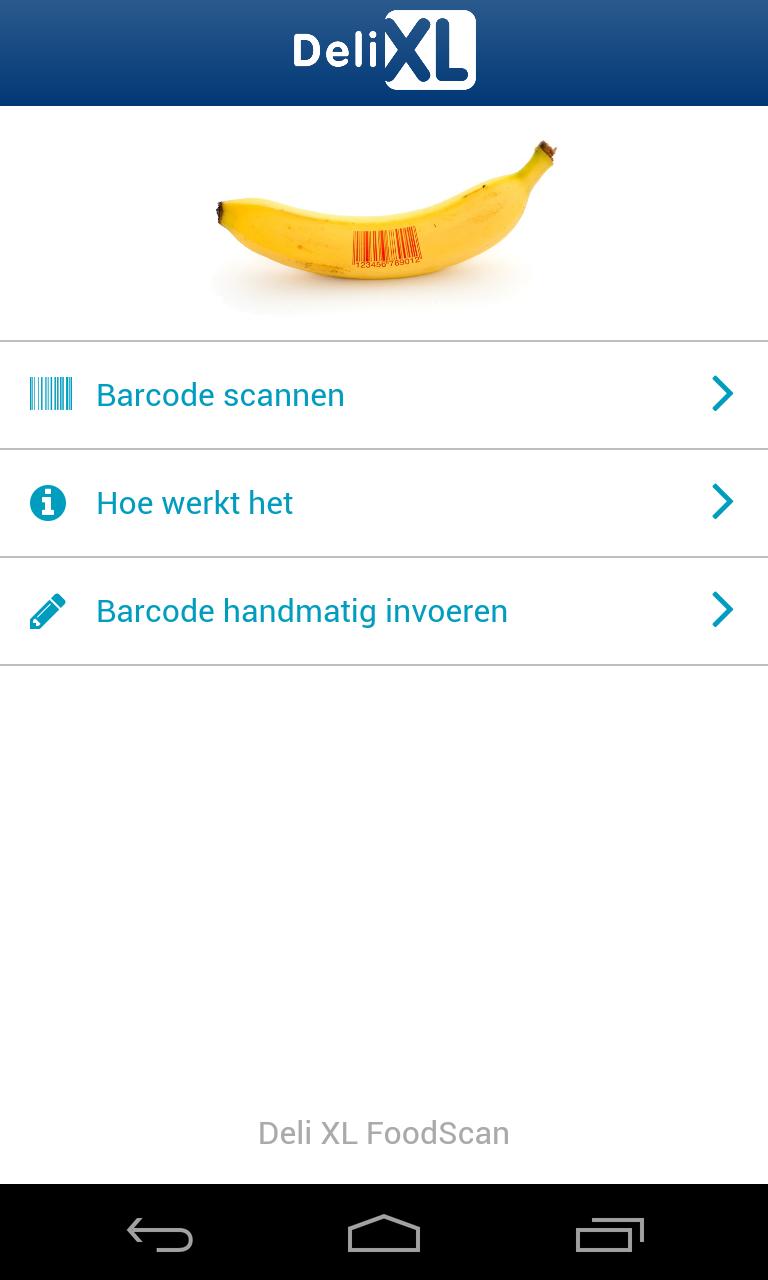The width and height of the screenshot is (768, 1280).
Task: Tap the Deli XL logo in the header
Action: point(383,50)
